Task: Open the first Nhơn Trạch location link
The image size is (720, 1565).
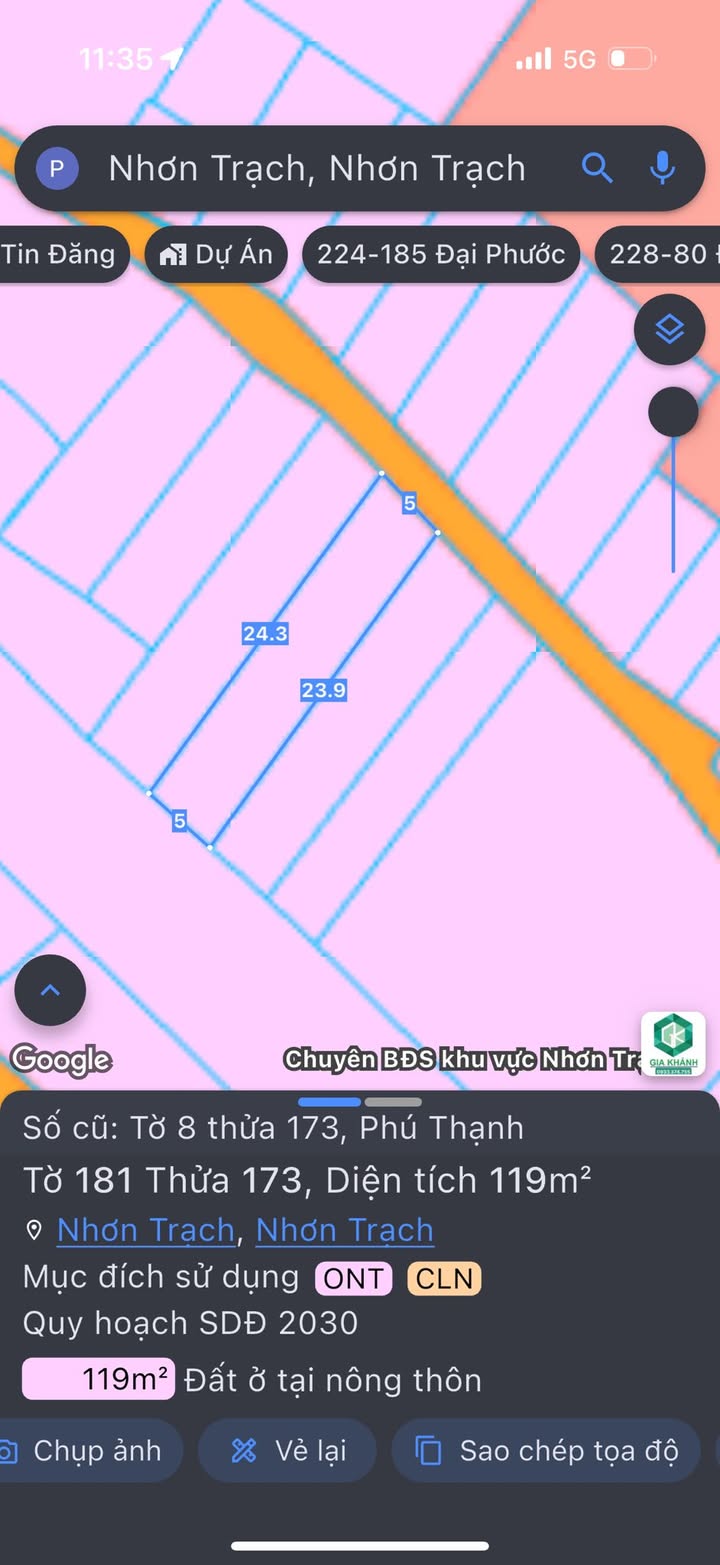Action: [x=145, y=1230]
